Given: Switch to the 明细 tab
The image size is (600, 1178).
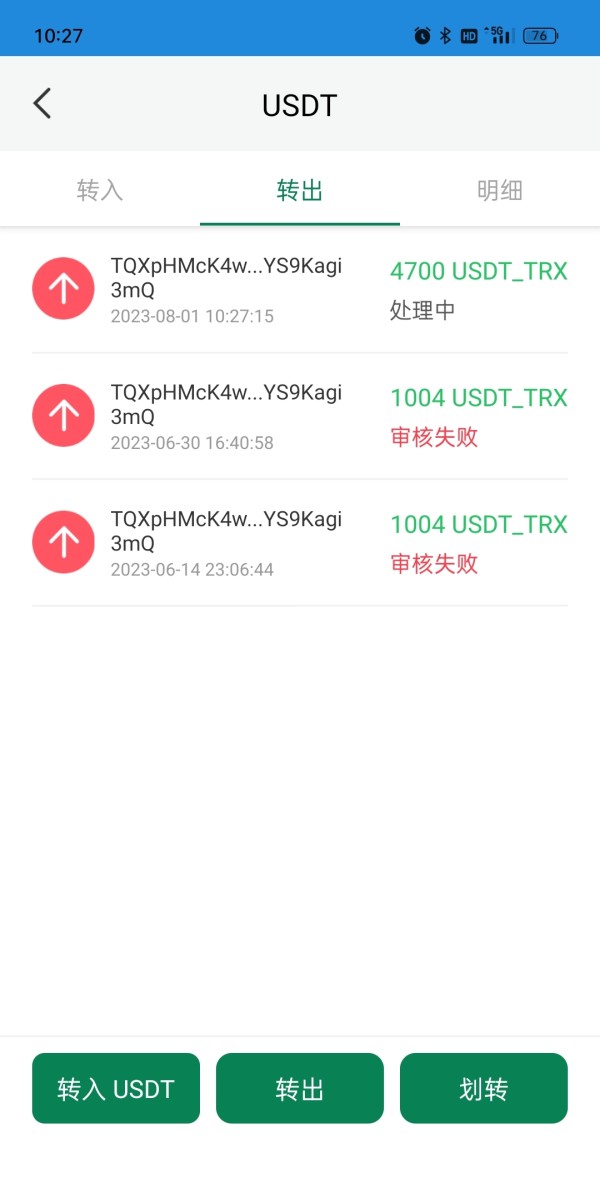Looking at the screenshot, I should click(500, 190).
